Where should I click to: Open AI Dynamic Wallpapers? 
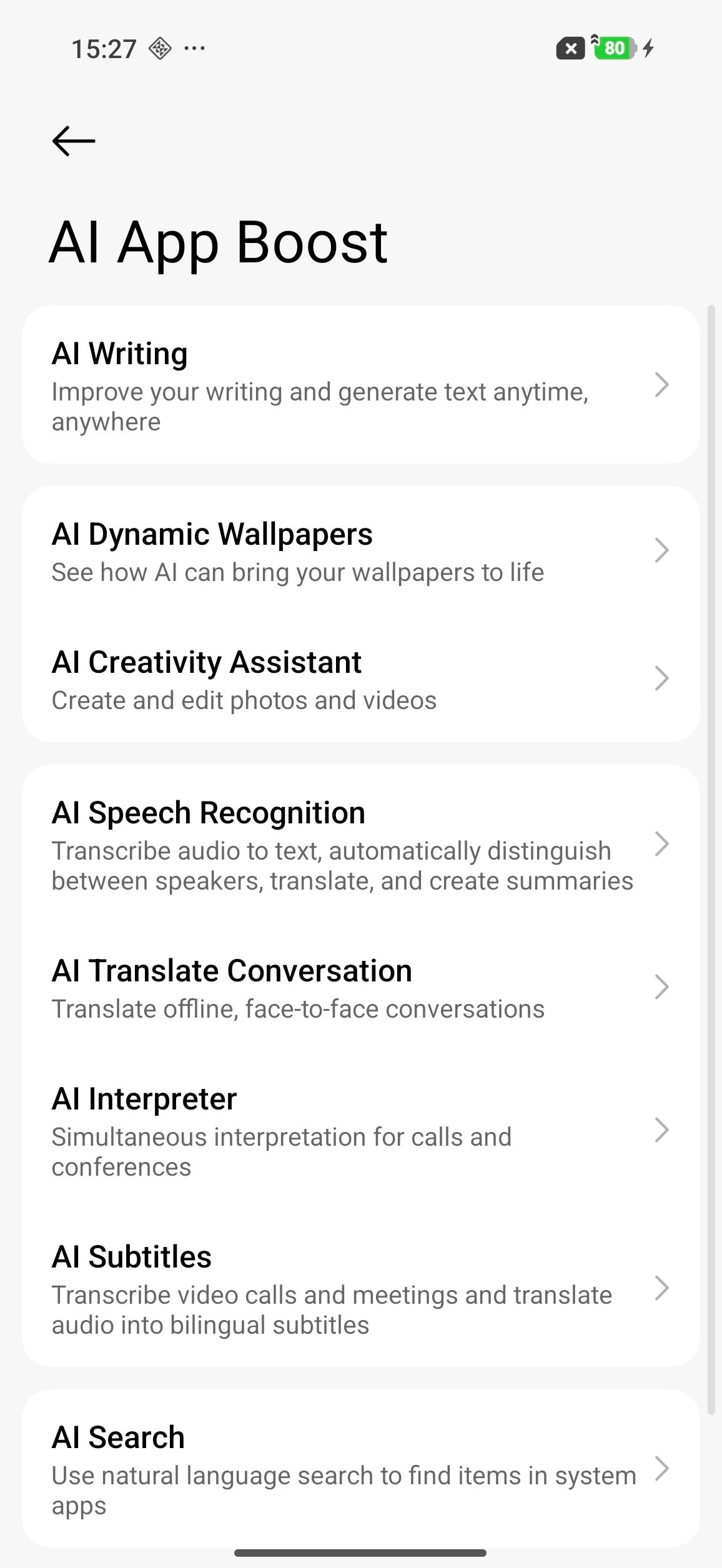pyautogui.click(x=360, y=551)
